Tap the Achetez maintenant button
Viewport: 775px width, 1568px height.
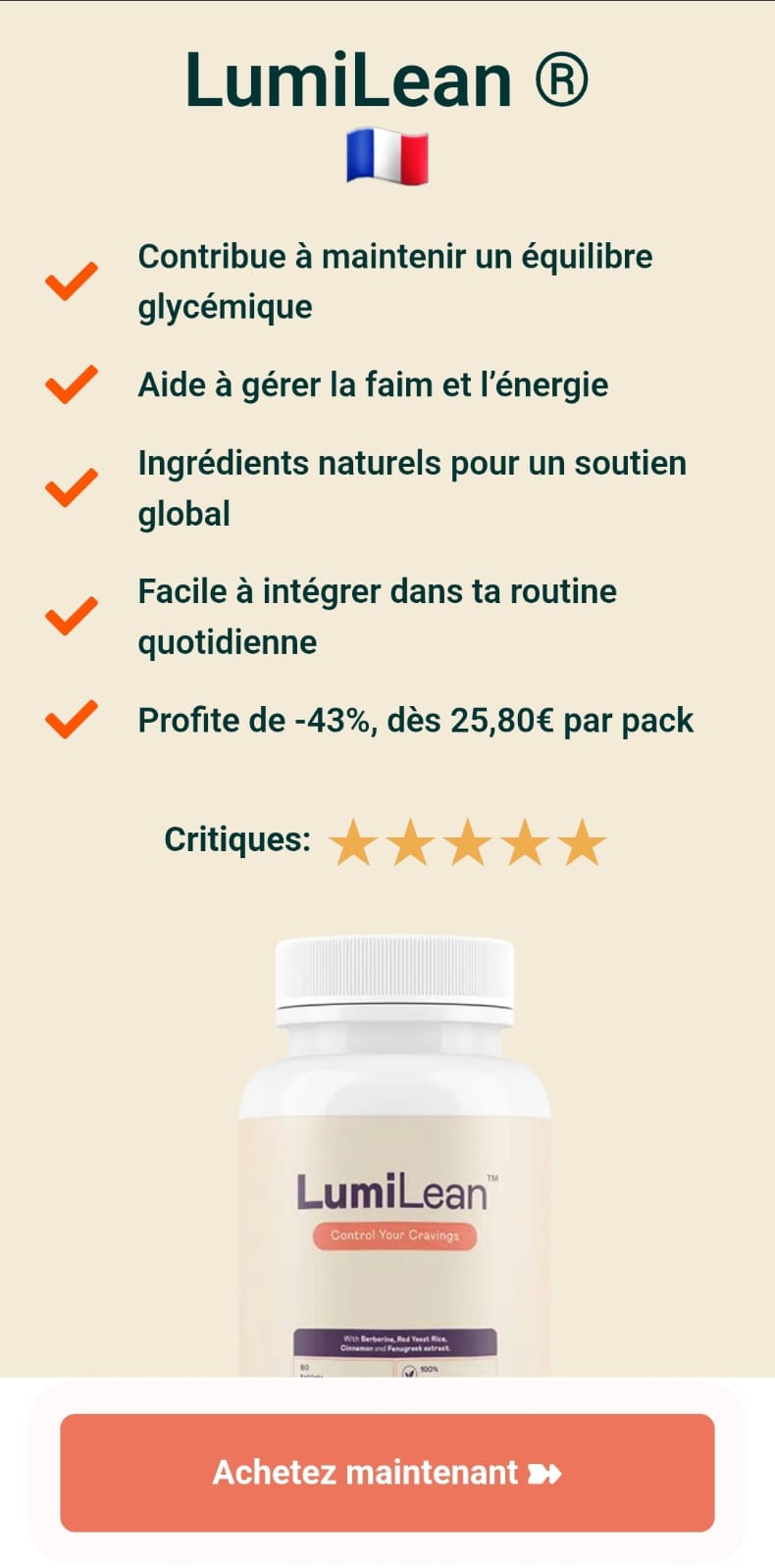[x=387, y=1472]
